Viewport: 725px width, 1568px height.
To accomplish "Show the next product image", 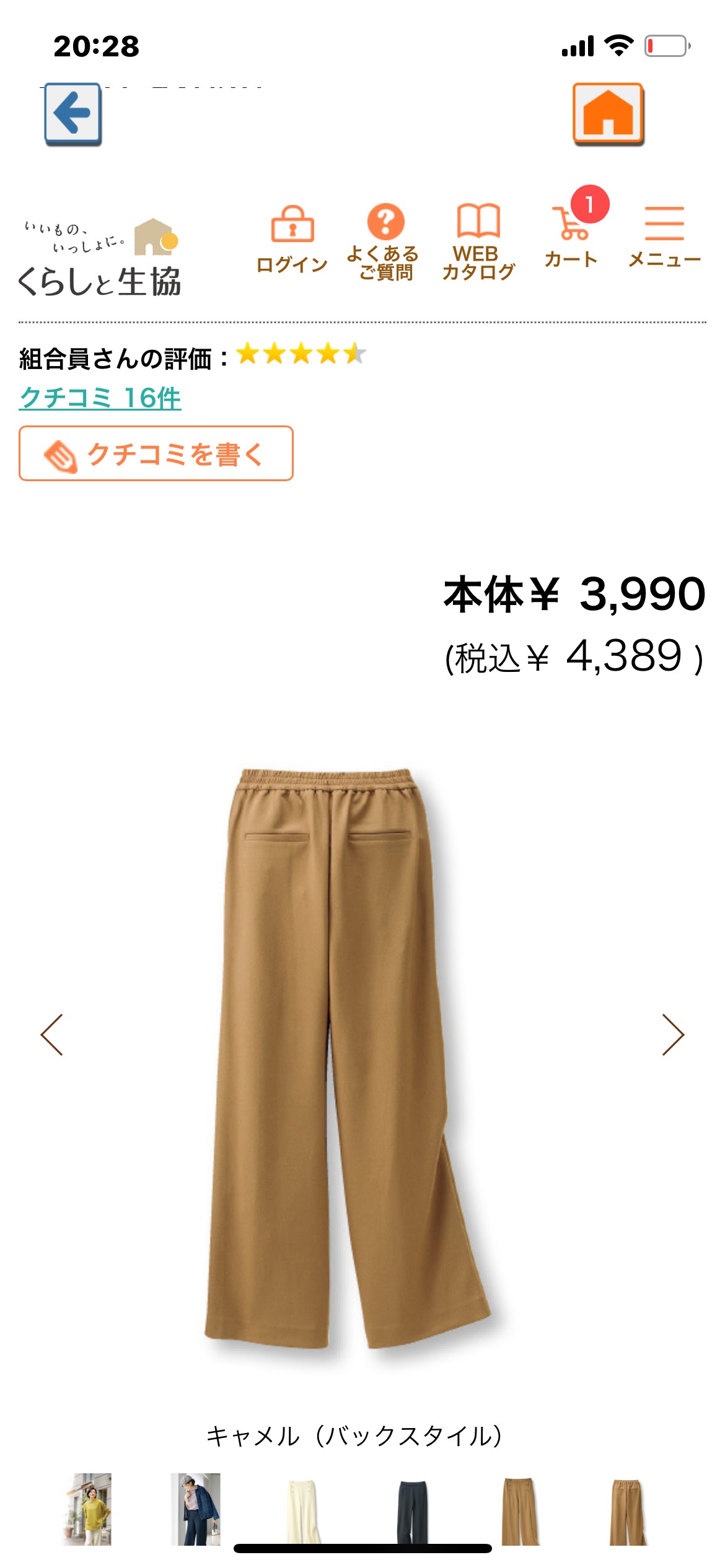I will [673, 1034].
